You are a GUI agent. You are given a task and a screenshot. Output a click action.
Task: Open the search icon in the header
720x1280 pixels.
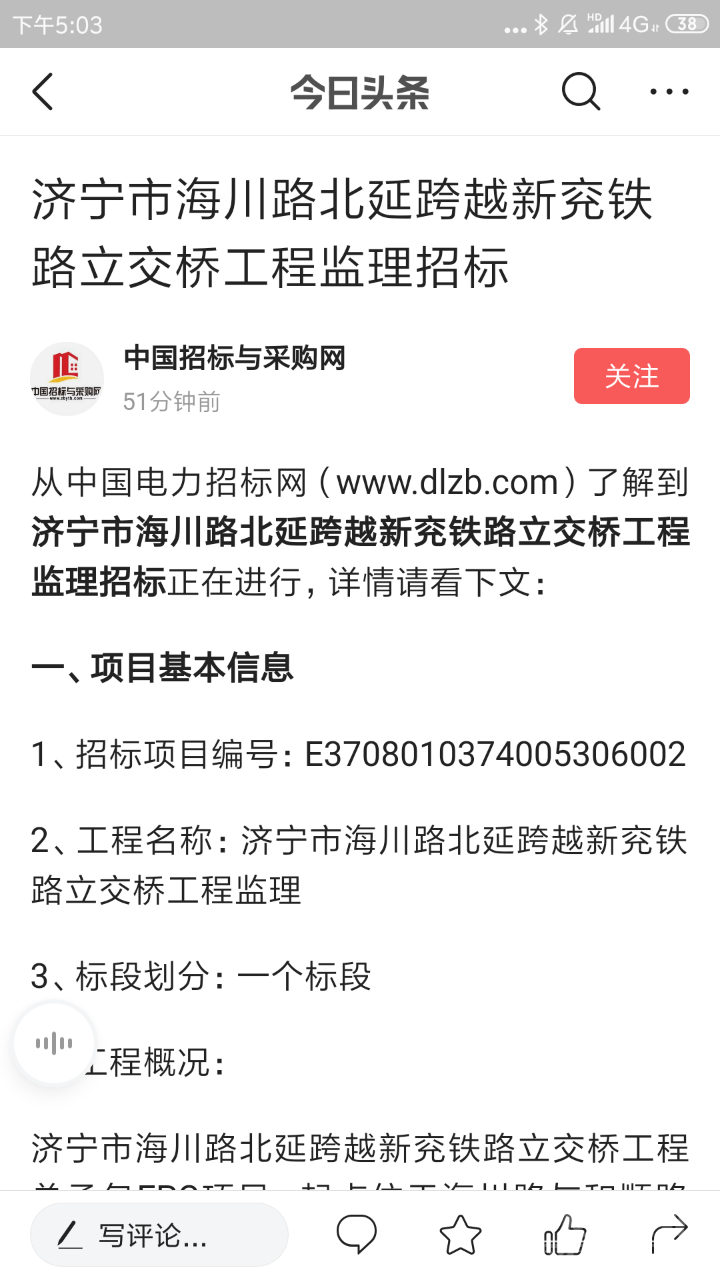point(580,92)
